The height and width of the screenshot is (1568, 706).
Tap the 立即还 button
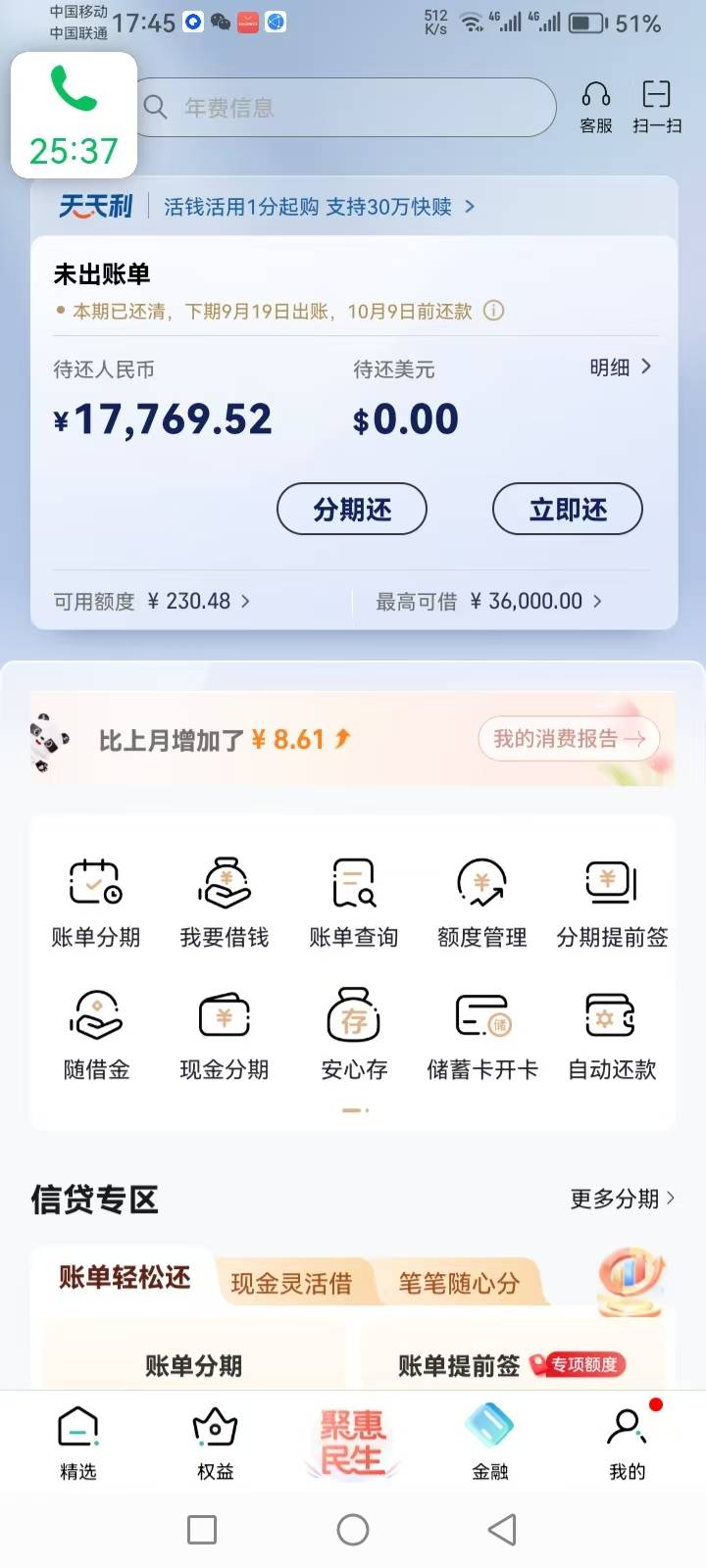click(x=567, y=509)
